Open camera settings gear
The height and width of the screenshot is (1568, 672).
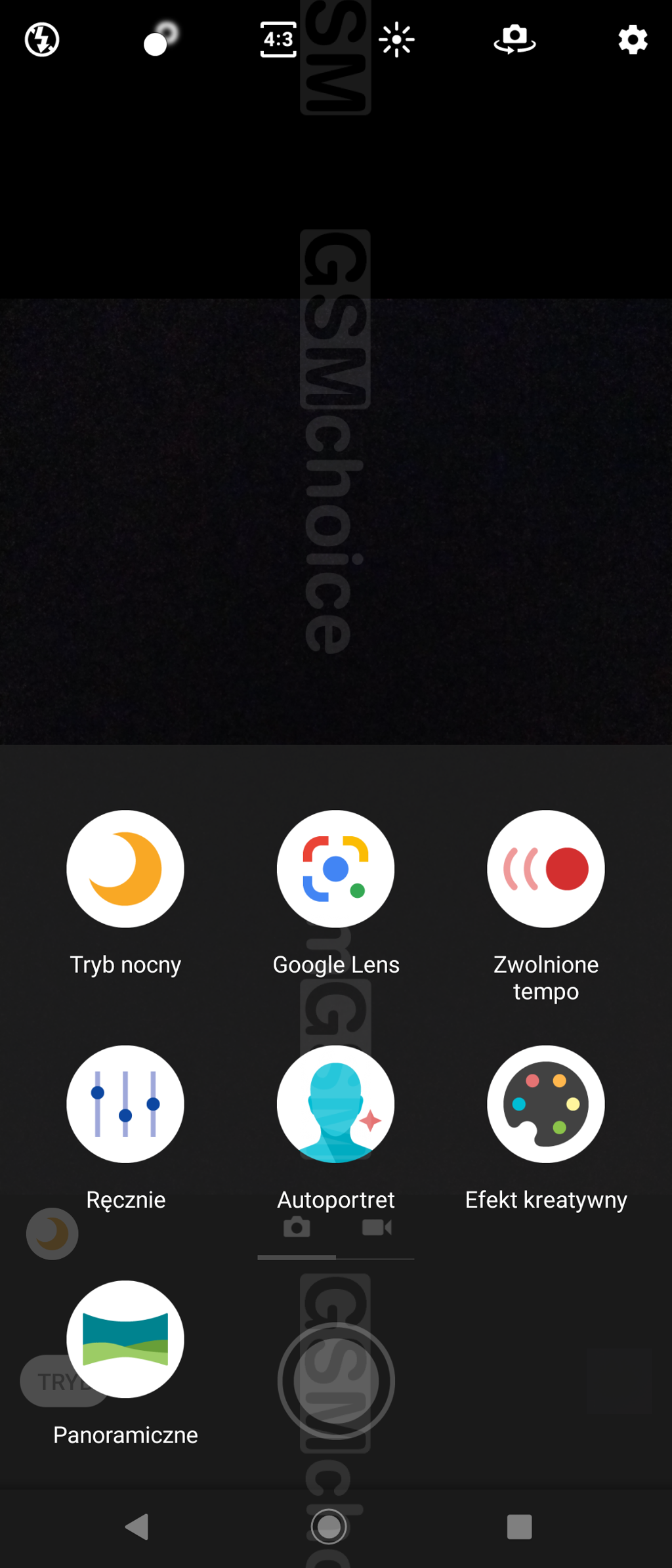click(633, 40)
